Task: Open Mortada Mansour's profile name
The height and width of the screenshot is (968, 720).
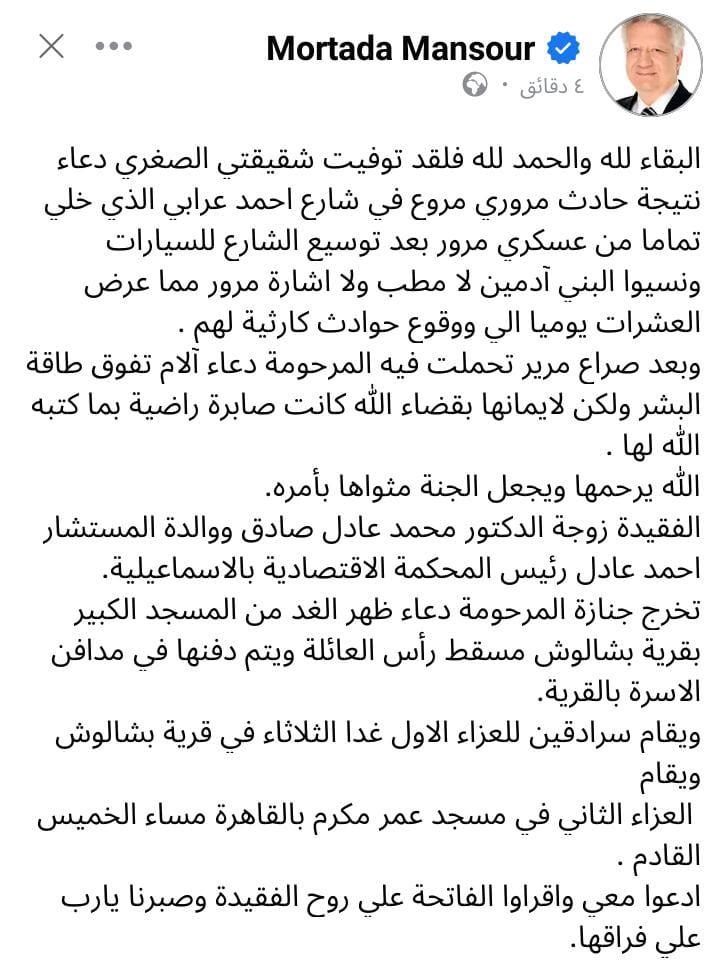Action: click(401, 49)
